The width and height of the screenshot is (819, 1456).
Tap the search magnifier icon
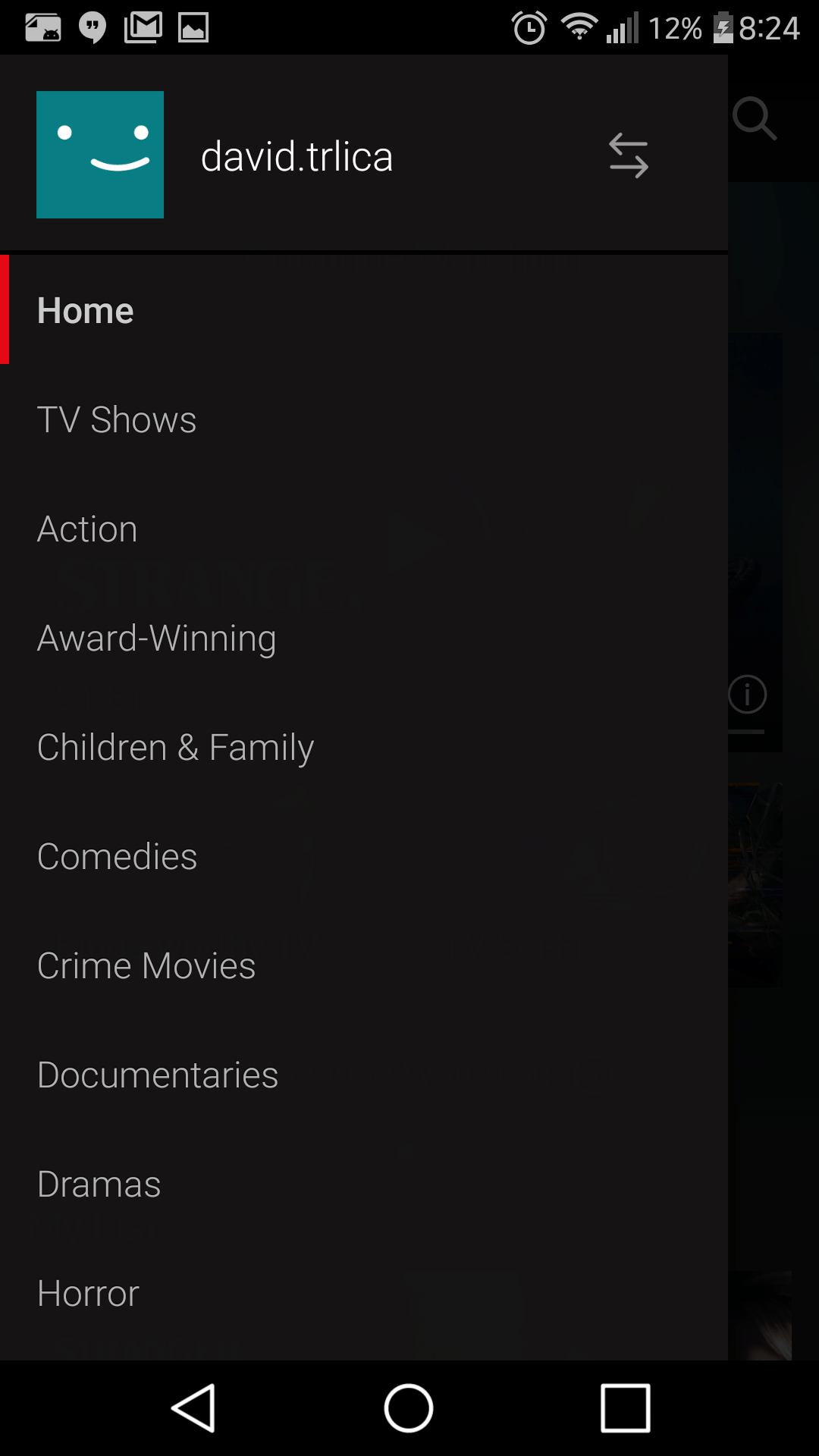pos(755,119)
